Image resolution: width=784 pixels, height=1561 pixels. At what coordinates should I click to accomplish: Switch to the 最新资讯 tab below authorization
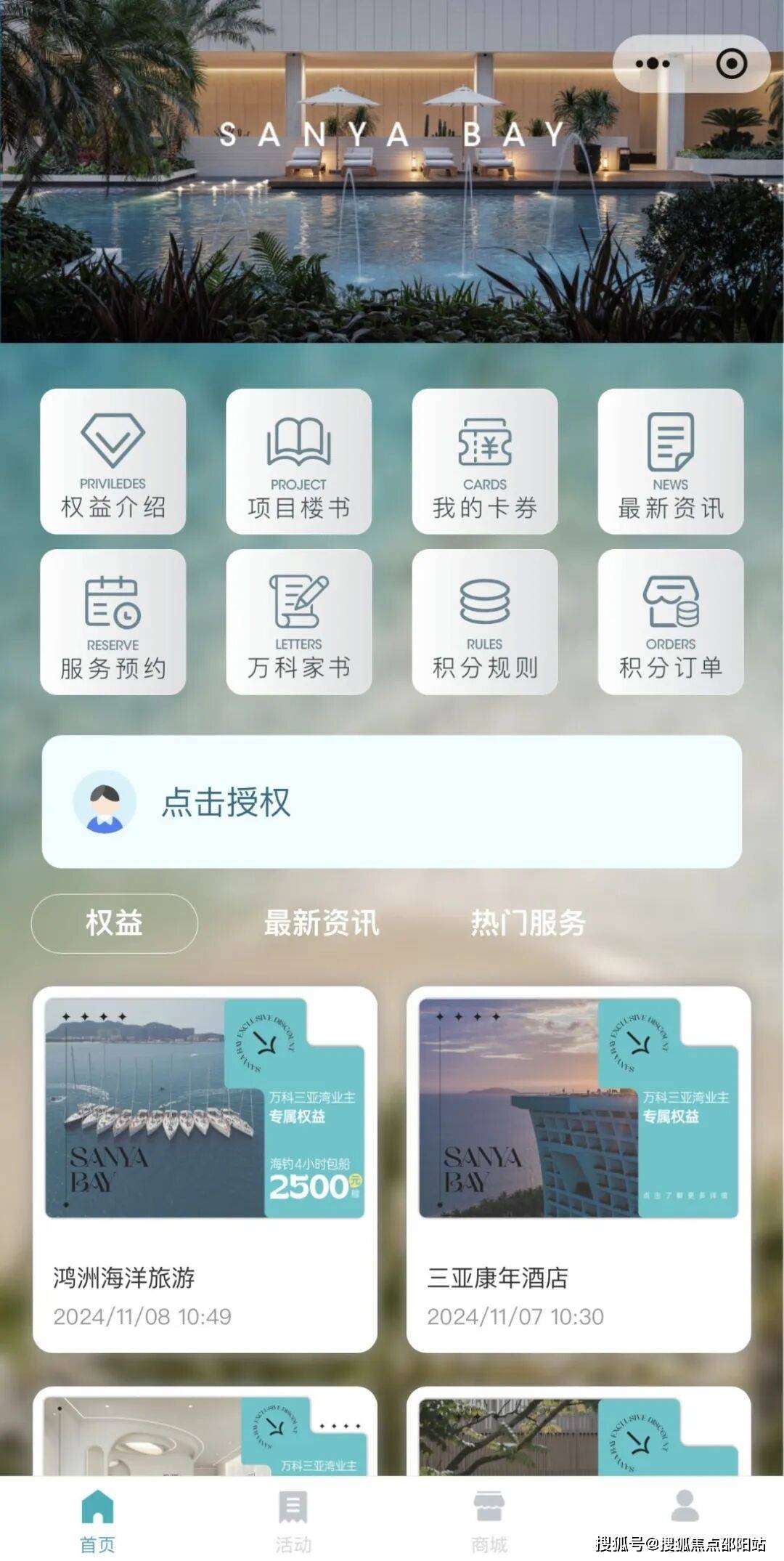321,923
